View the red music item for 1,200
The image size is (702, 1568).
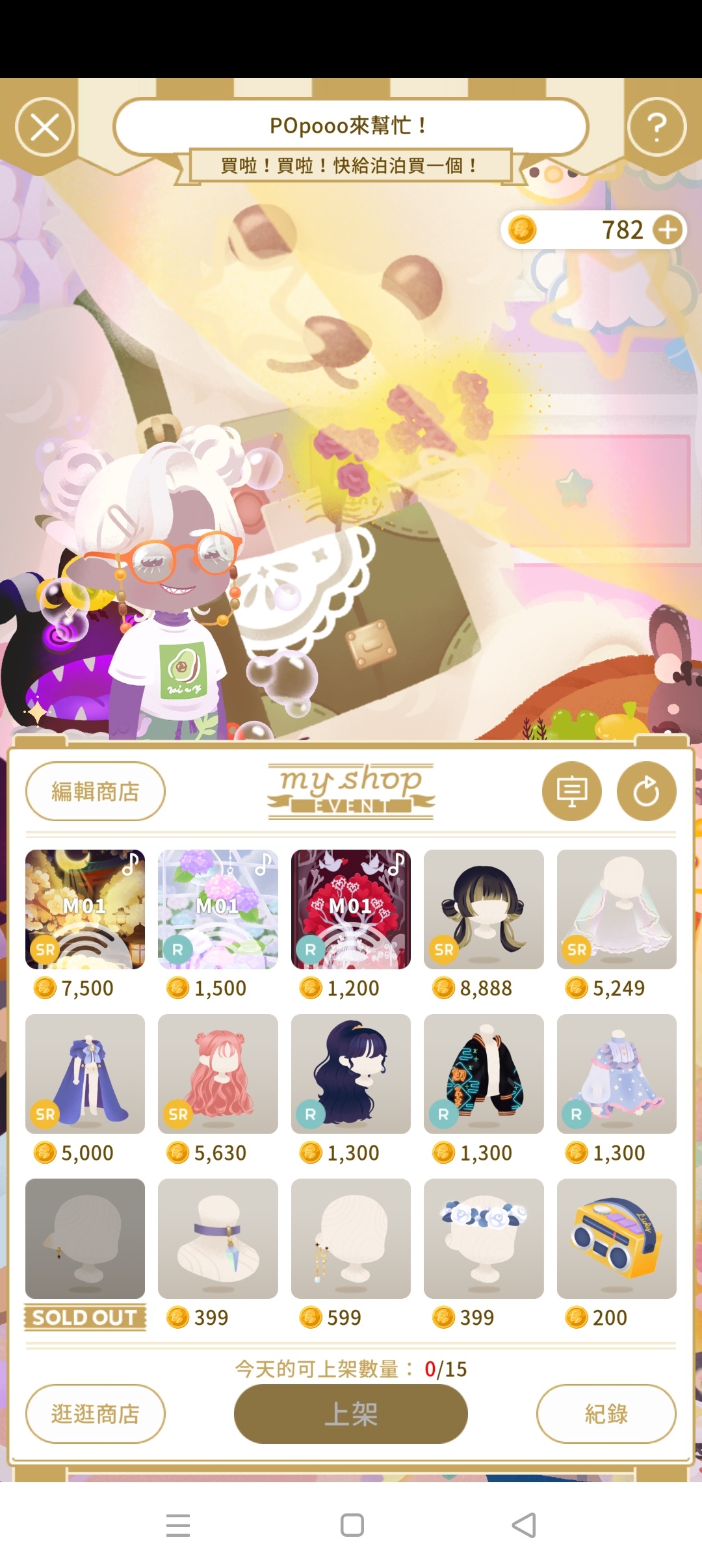pos(351,909)
